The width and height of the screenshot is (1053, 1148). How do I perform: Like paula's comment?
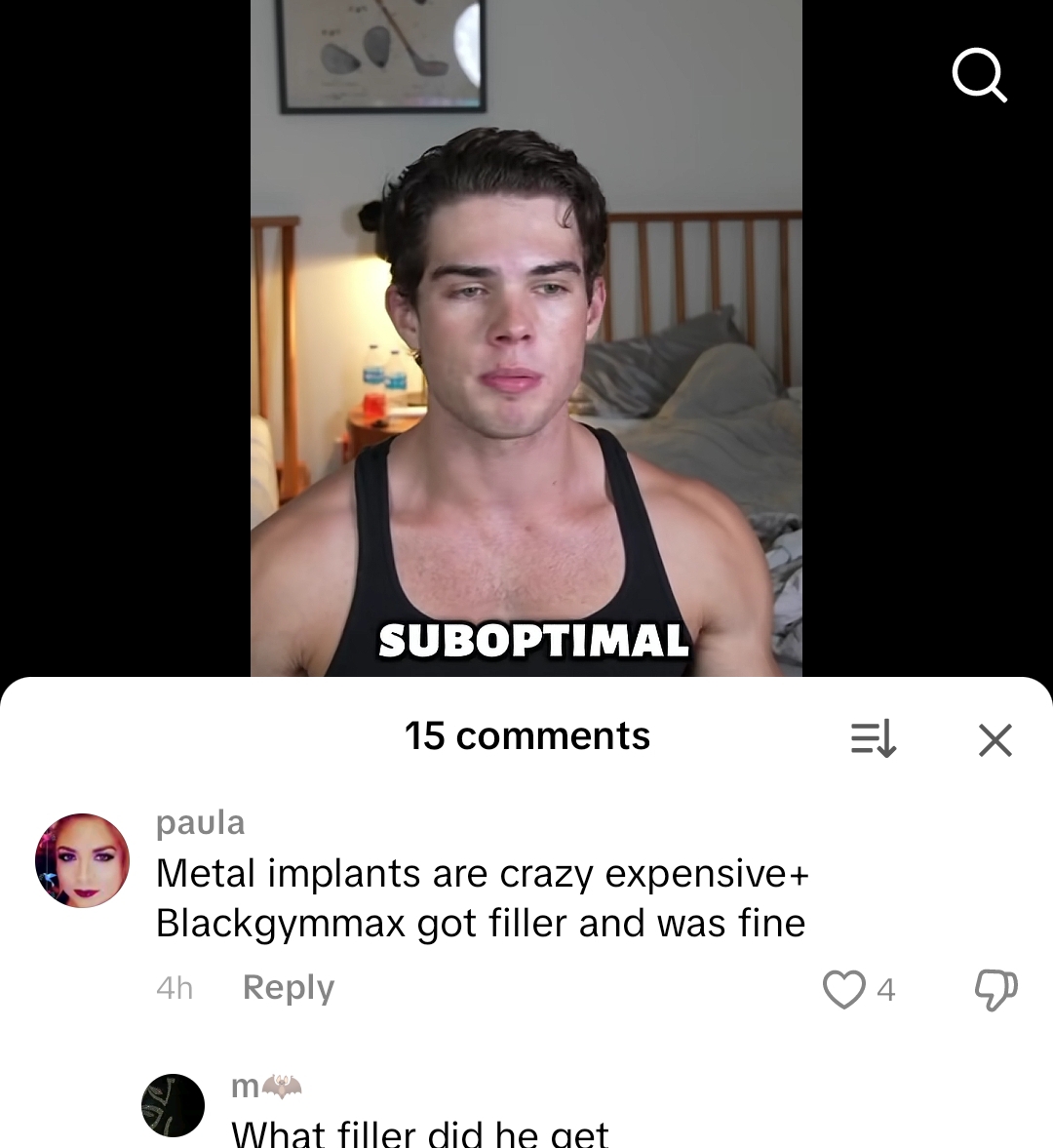pyautogui.click(x=843, y=989)
